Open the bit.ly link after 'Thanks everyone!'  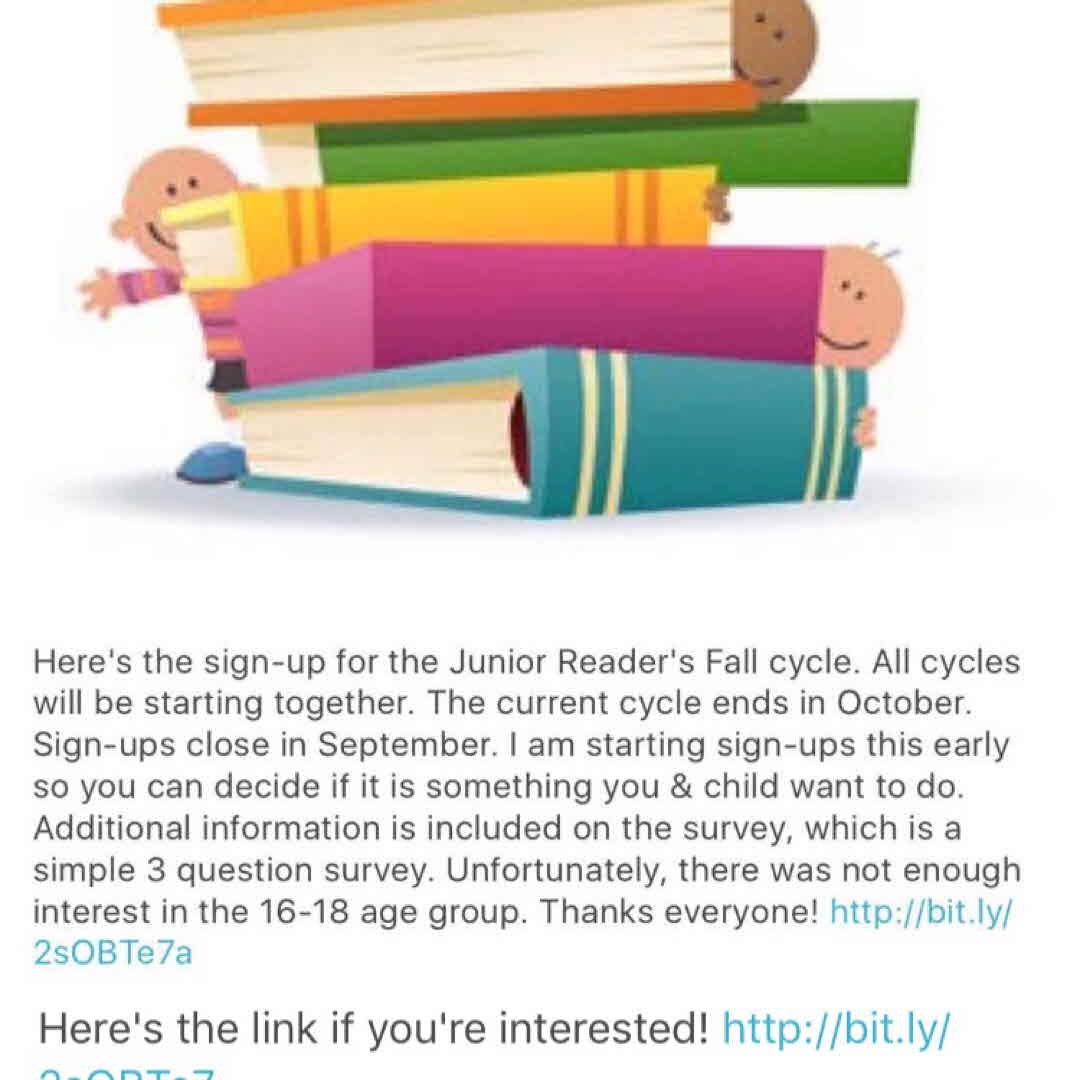(920, 912)
